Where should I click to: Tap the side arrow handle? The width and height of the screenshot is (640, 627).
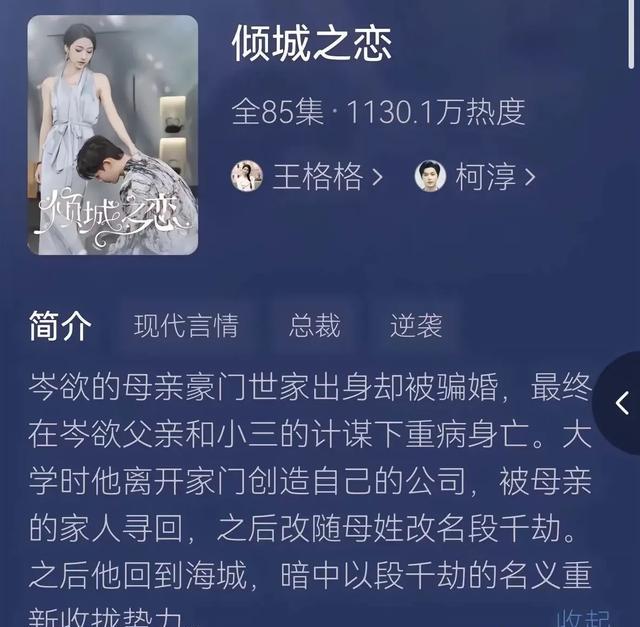tap(622, 404)
